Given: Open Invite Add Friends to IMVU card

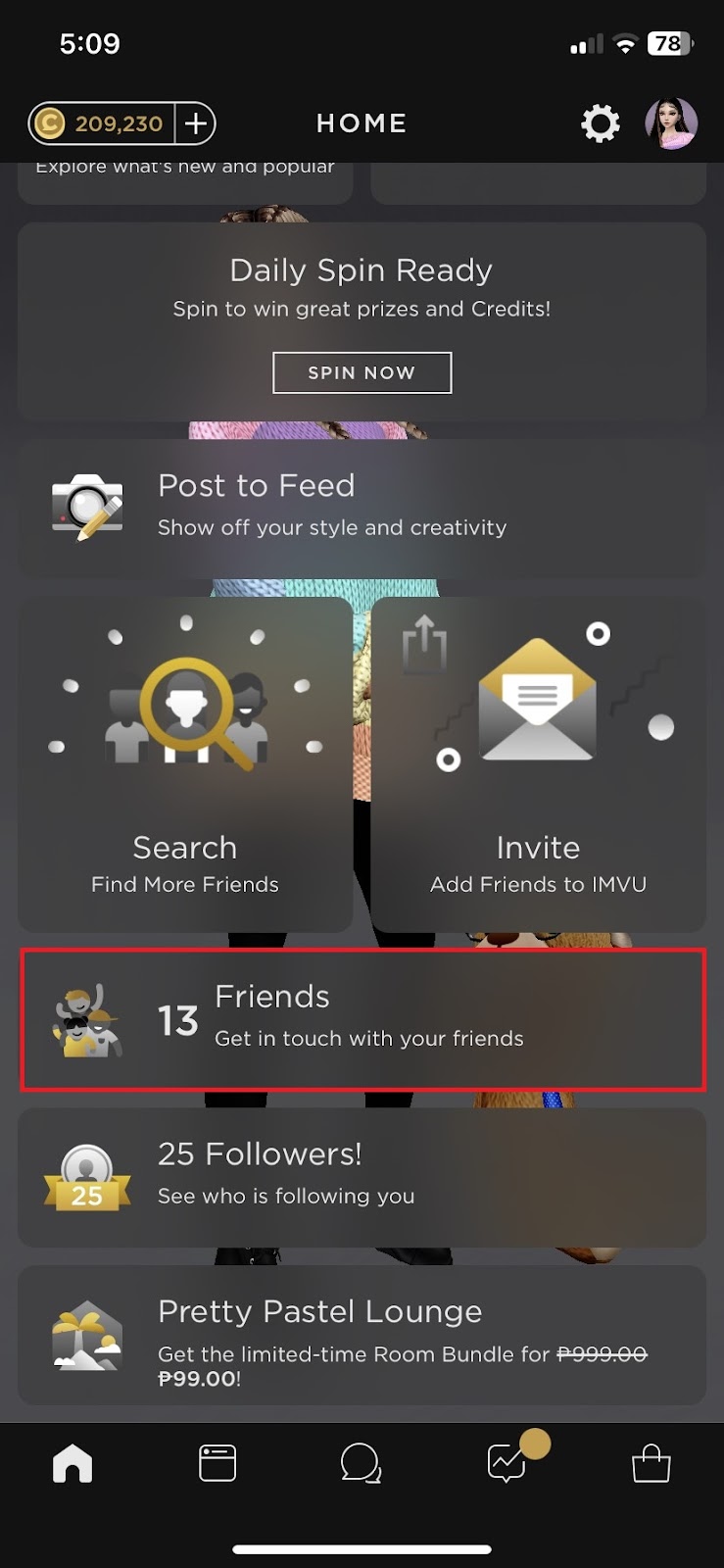Looking at the screenshot, I should (x=538, y=764).
